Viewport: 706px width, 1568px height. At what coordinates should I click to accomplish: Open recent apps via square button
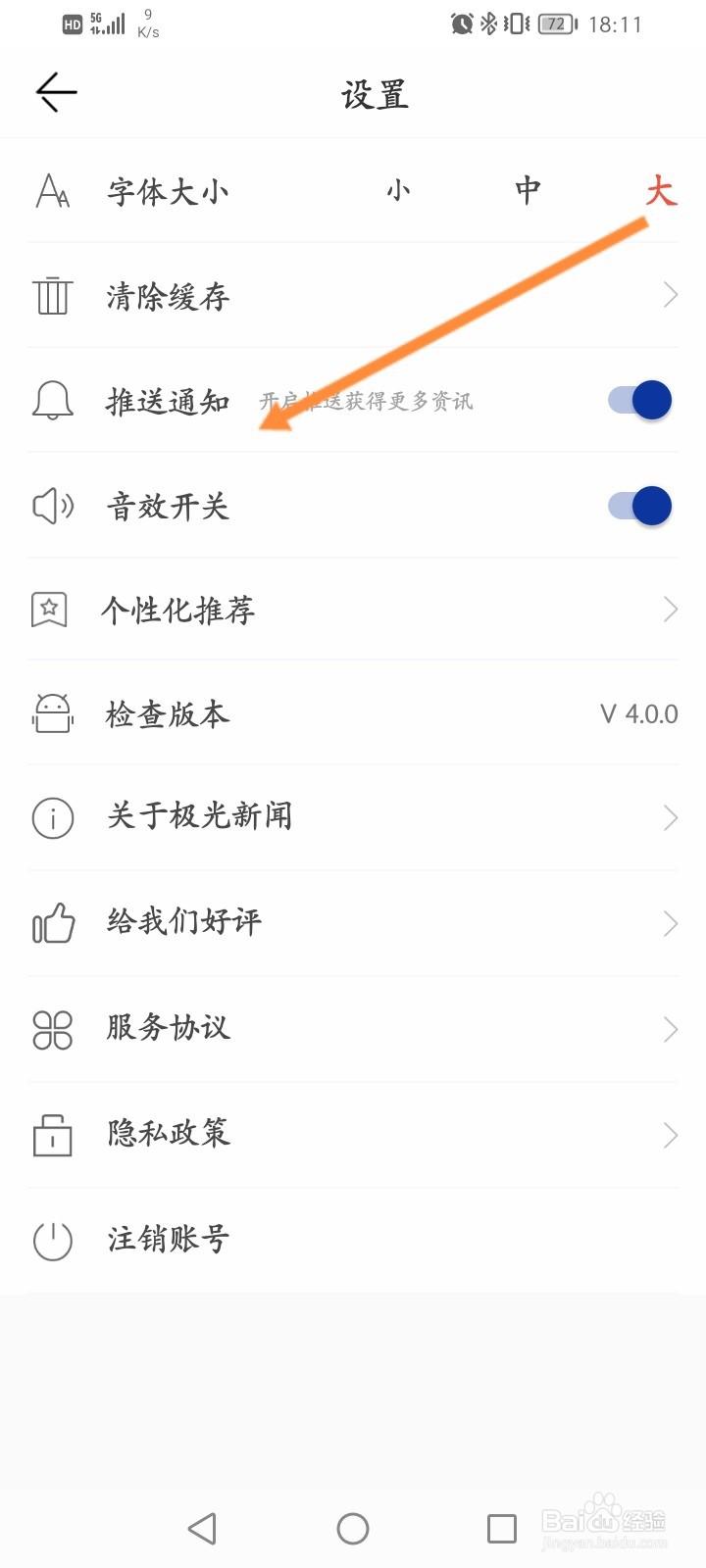[502, 1529]
